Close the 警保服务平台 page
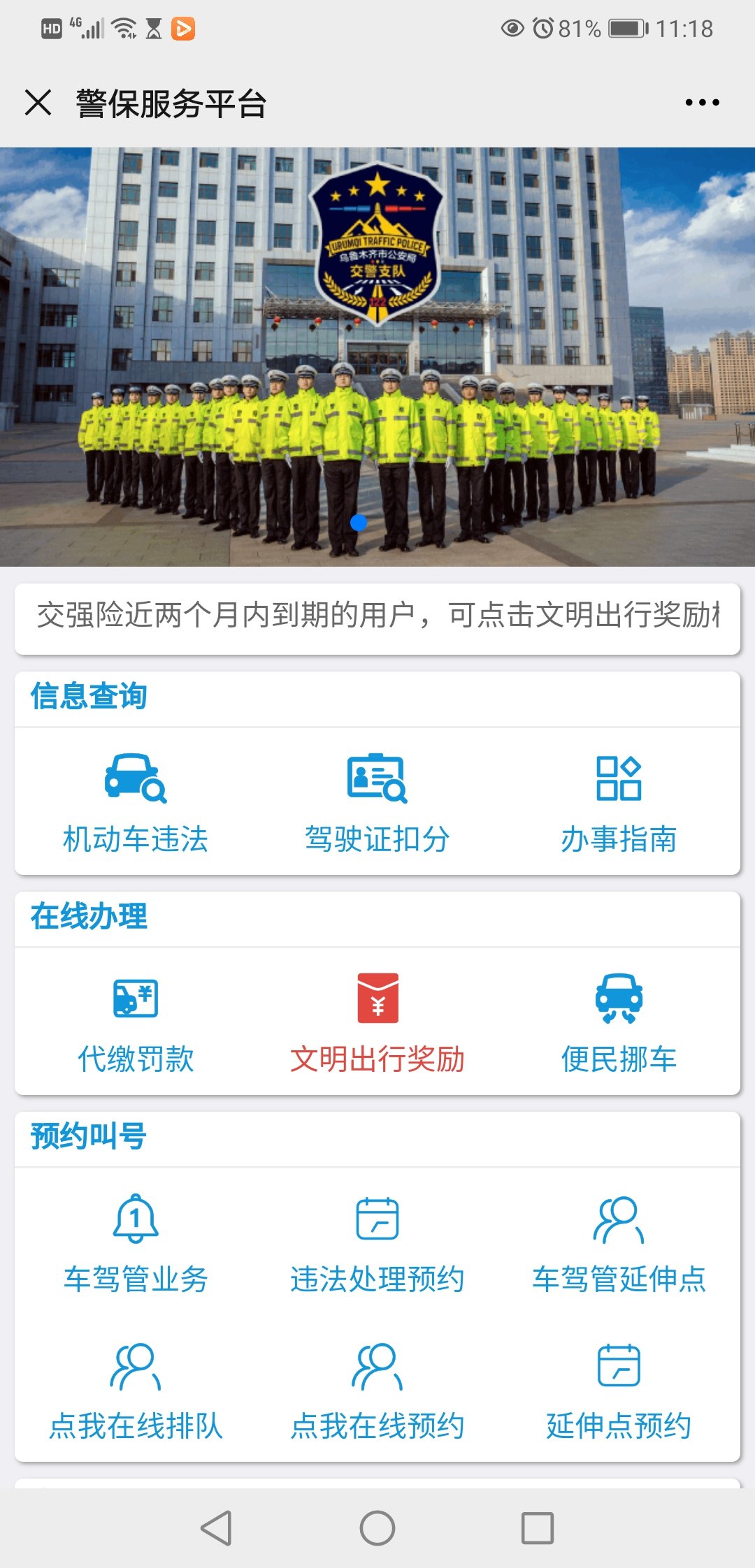The width and height of the screenshot is (755, 1568). [x=38, y=103]
